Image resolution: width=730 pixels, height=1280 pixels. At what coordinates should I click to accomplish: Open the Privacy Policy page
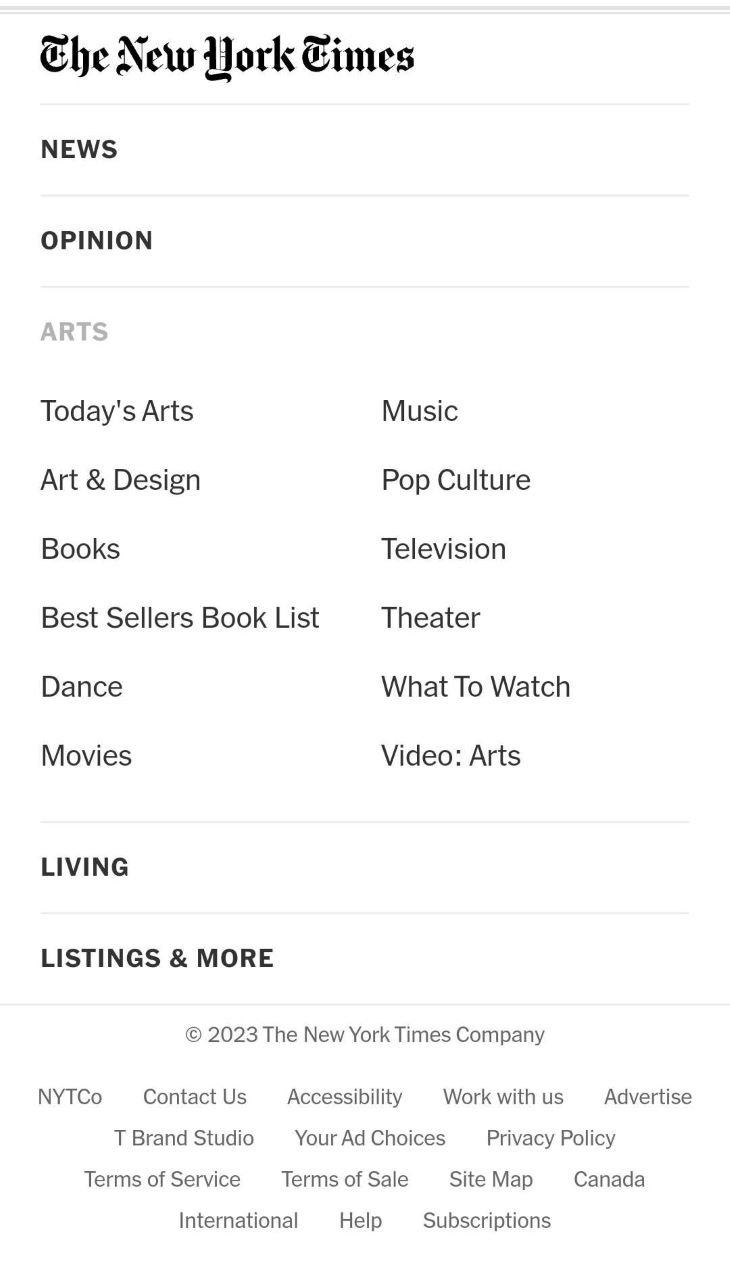tap(550, 1138)
